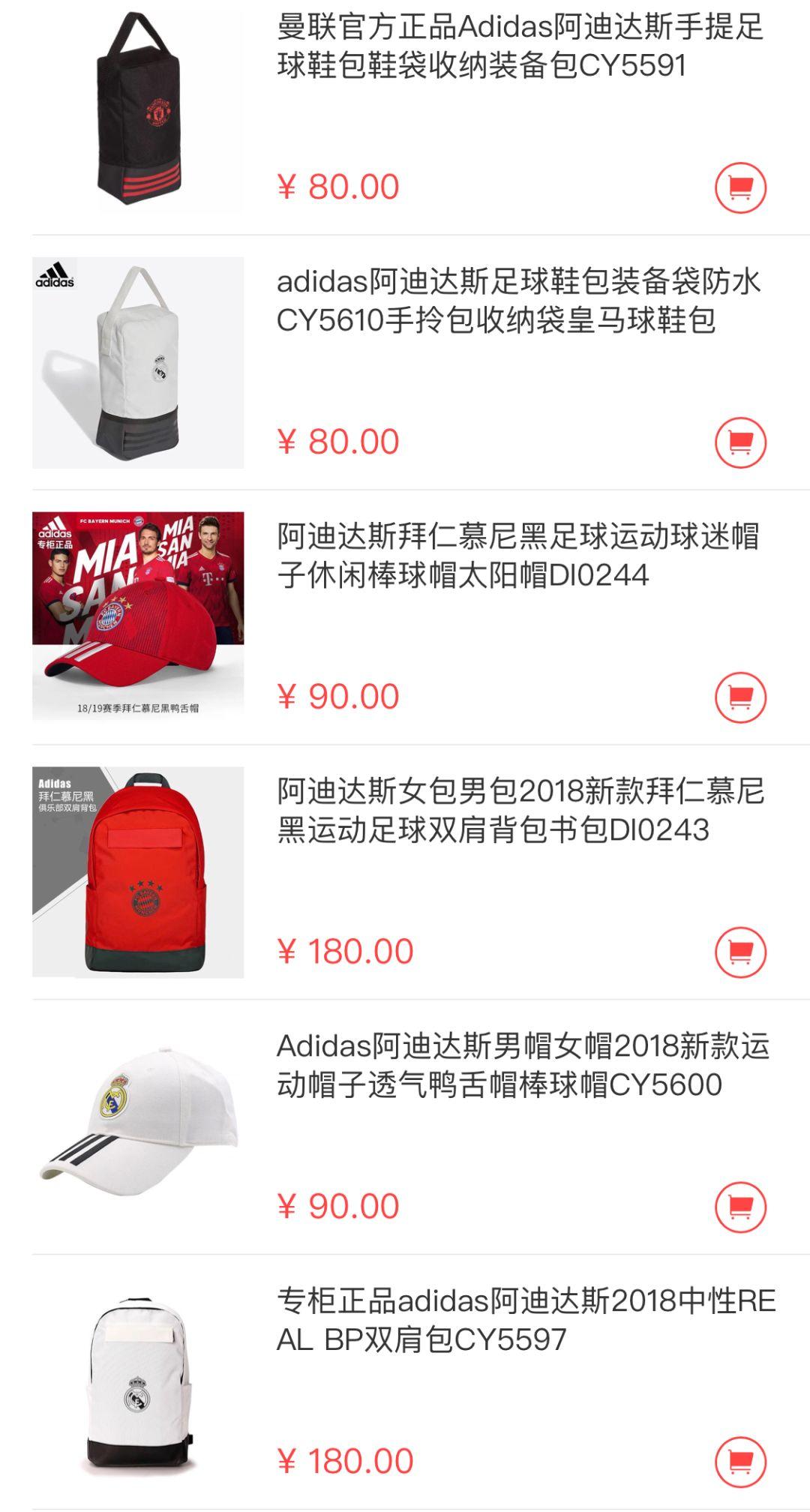Viewport: 810px width, 1512px height.
Task: Open the red Bayern Munich cap photo
Action: [138, 616]
